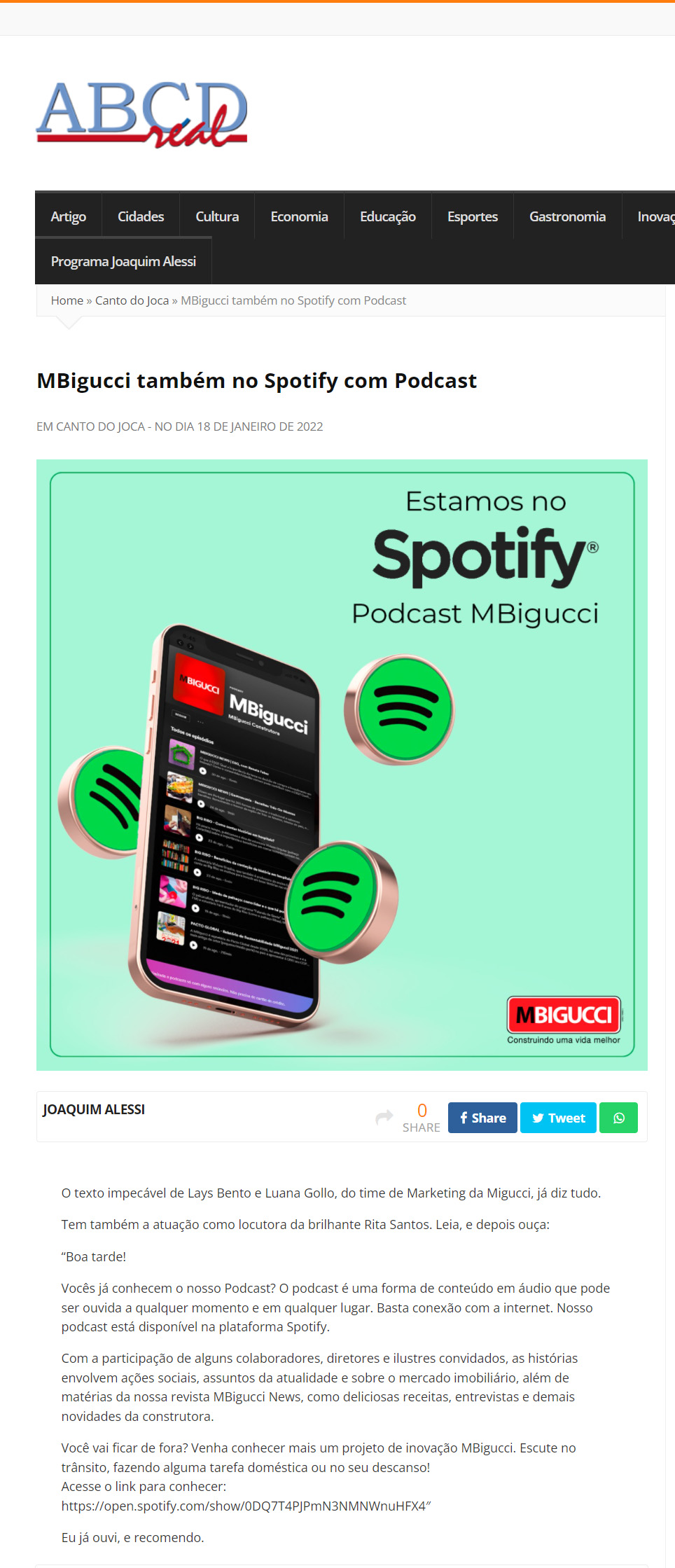Open Canto do Joca breadcrumb link
This screenshot has width=675, height=1568.
[132, 300]
